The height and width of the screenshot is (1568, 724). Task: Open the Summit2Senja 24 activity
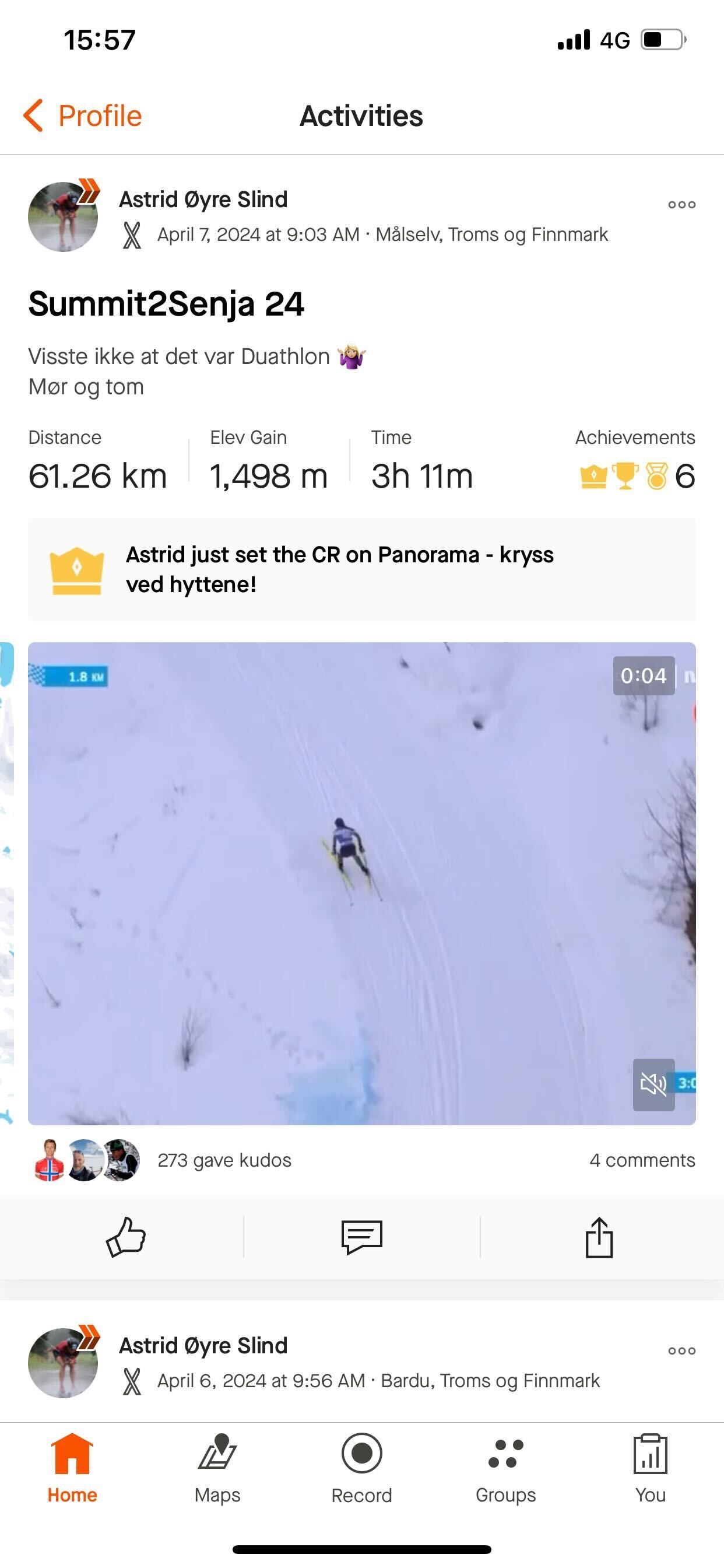[166, 304]
